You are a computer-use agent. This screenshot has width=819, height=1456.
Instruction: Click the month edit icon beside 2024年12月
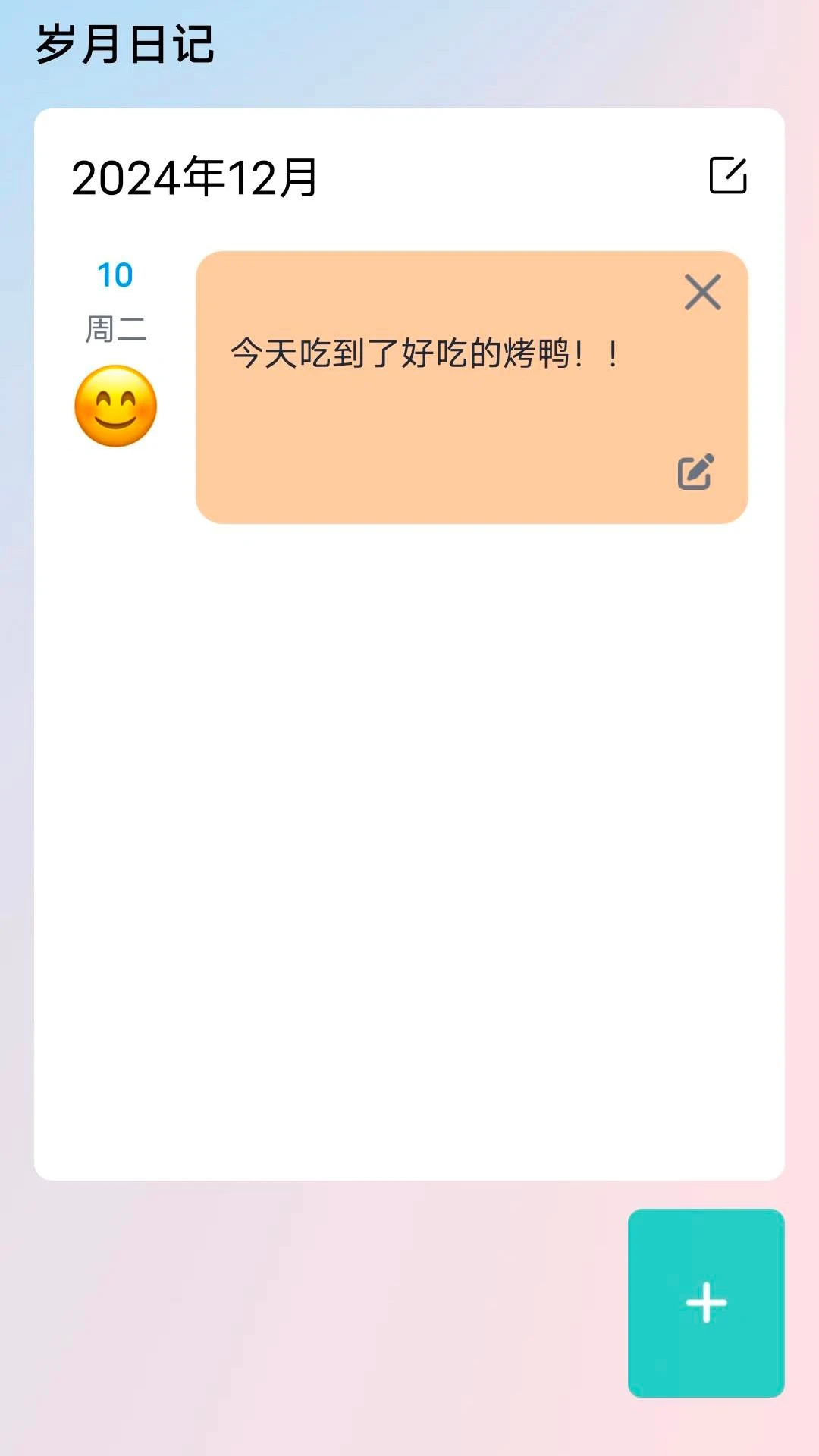pos(730,176)
